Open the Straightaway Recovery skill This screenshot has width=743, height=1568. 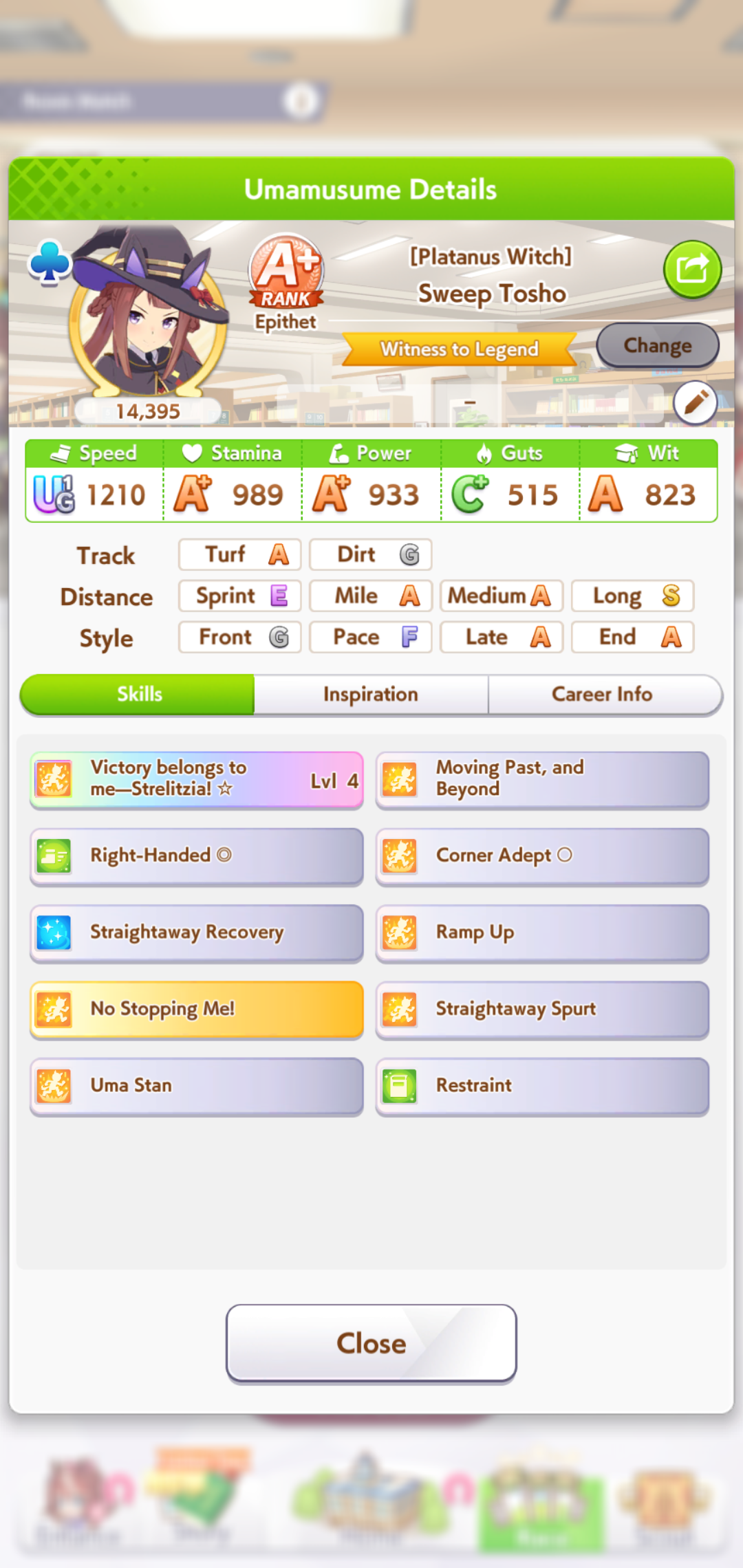click(197, 933)
